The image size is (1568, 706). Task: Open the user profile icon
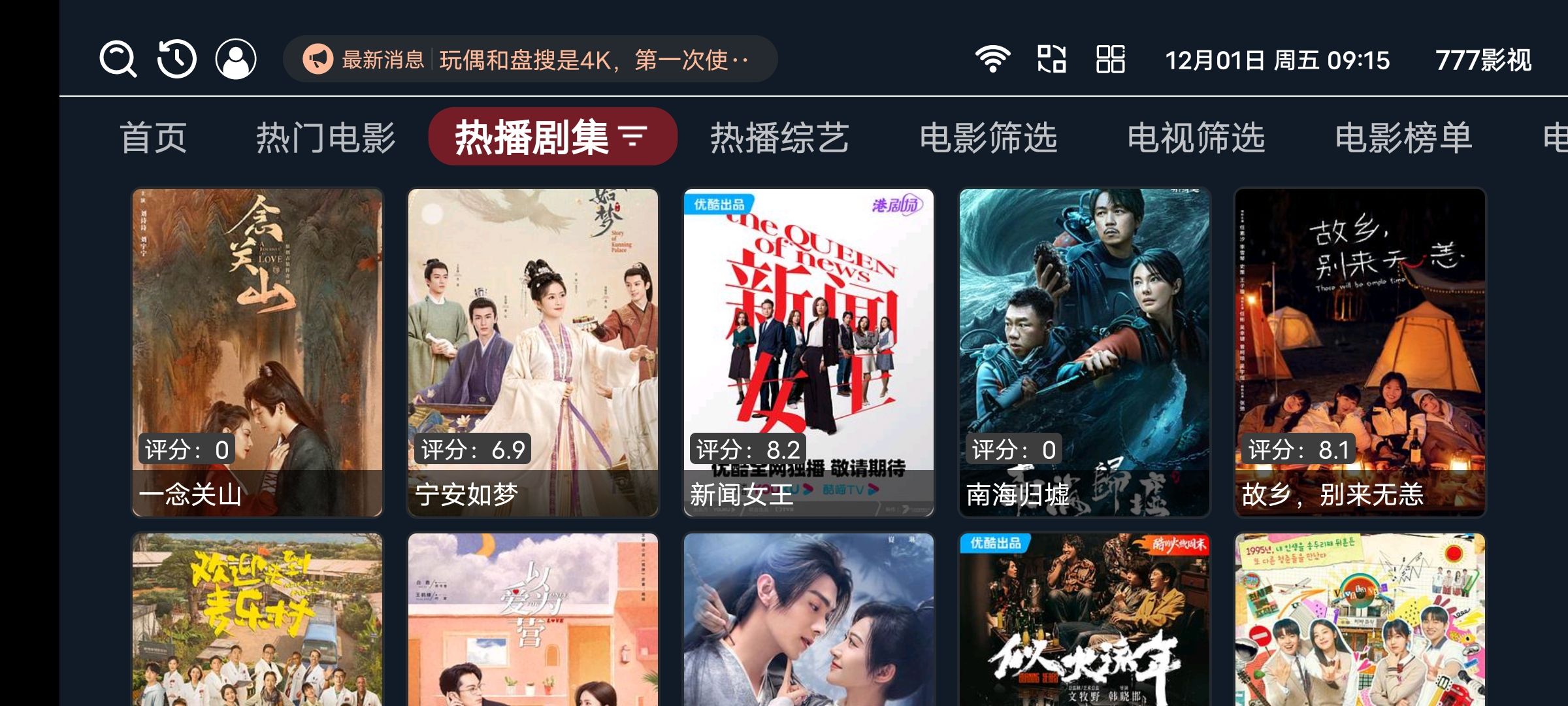[x=236, y=59]
